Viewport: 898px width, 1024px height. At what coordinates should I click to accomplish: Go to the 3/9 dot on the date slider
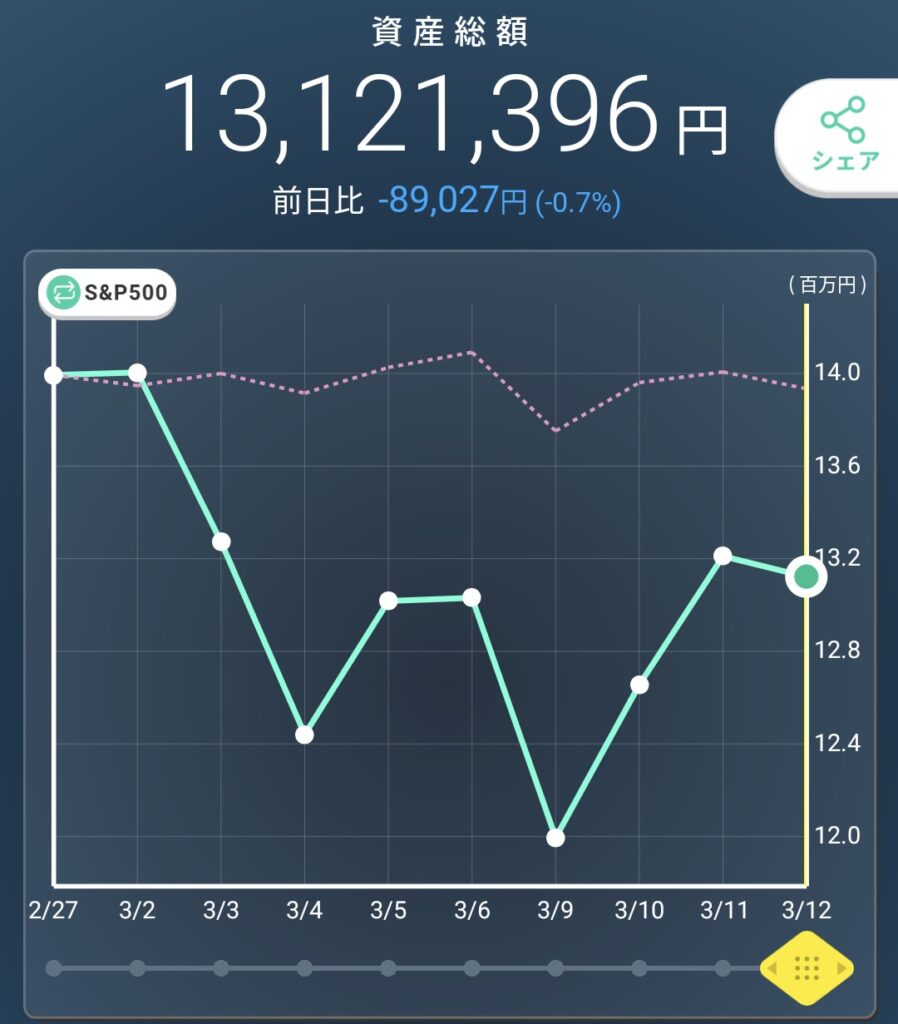click(555, 968)
